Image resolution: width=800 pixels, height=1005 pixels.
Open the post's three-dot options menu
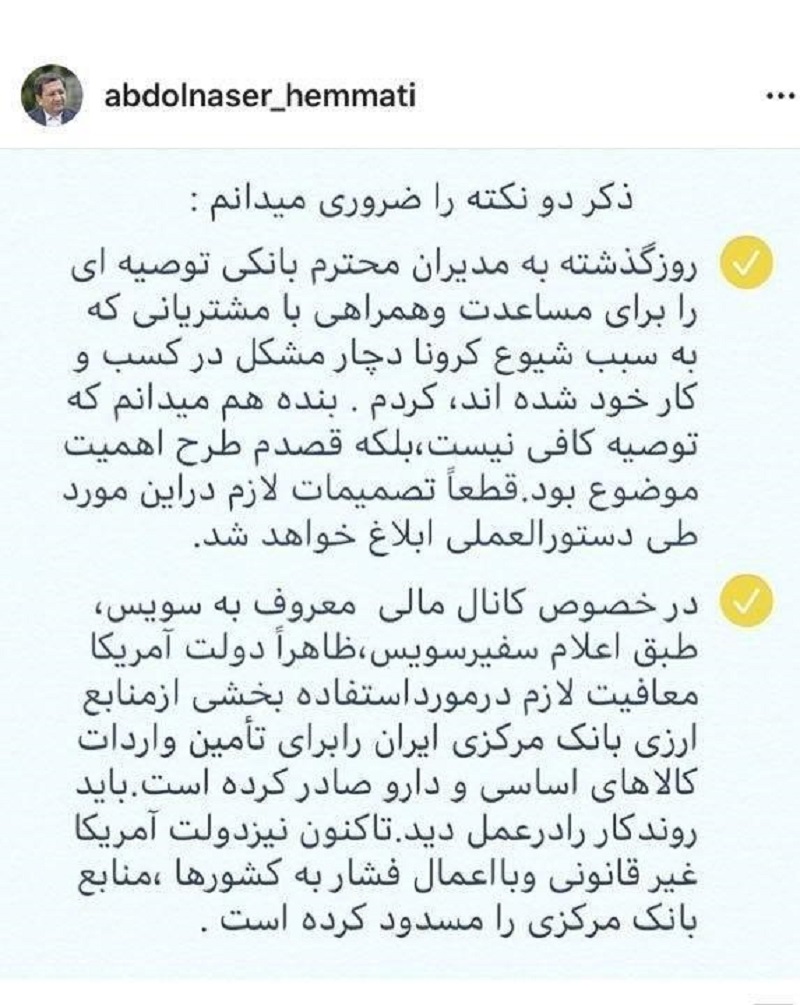tap(775, 98)
